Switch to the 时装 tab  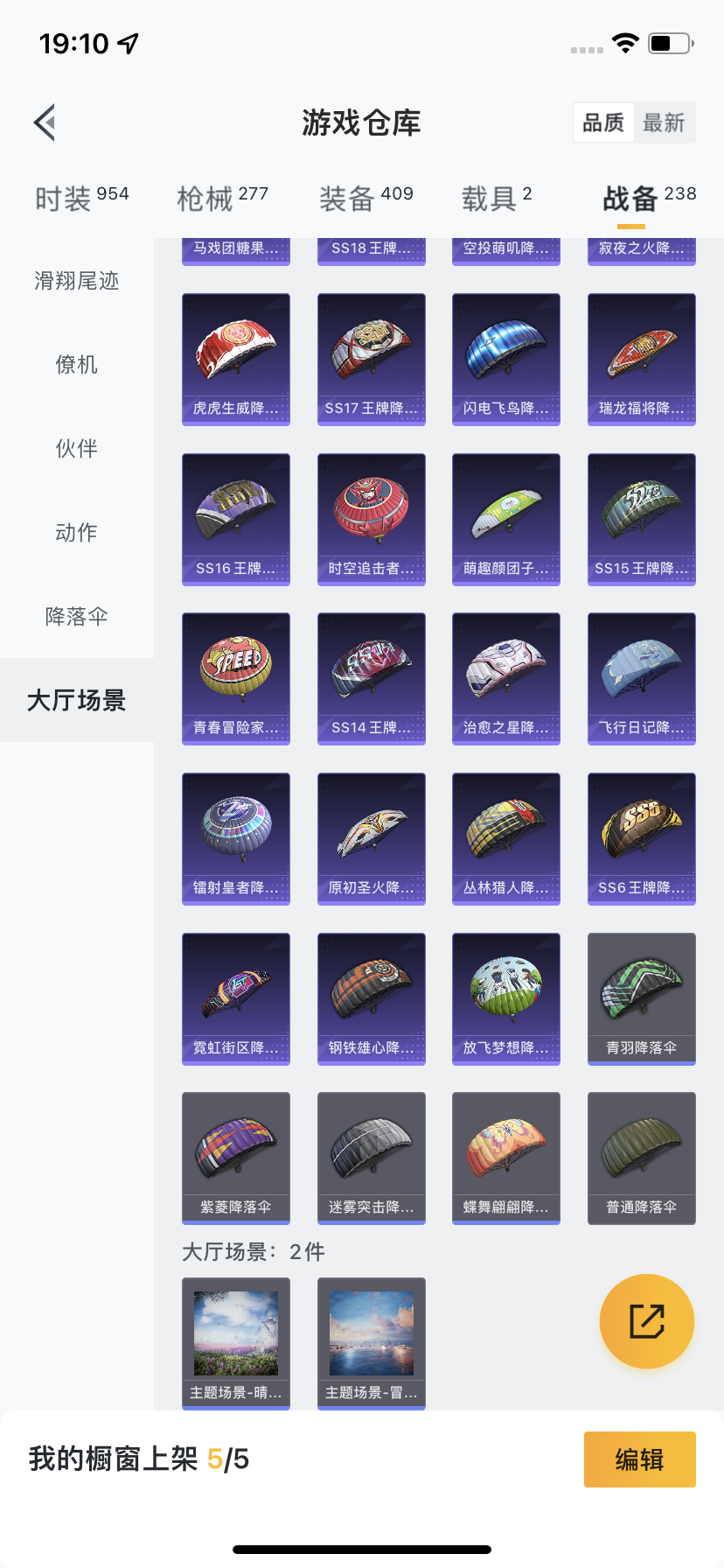[81, 199]
